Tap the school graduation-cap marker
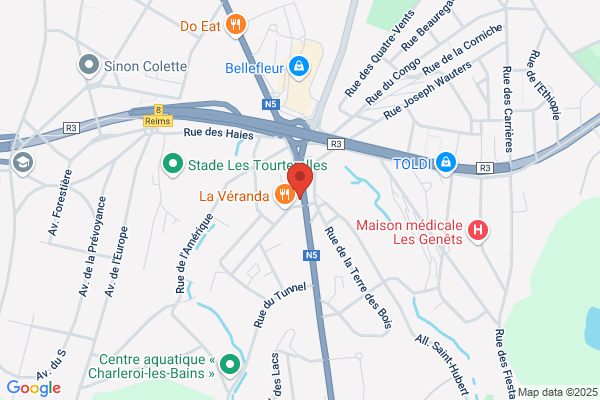The image size is (600, 400). (x=23, y=164)
